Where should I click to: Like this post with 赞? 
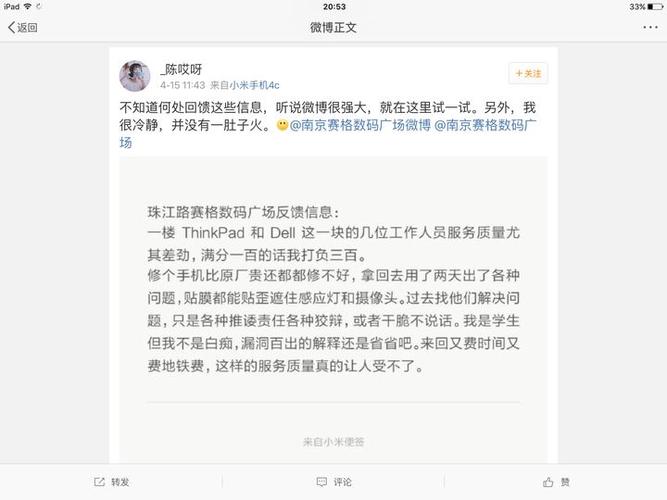pos(556,482)
